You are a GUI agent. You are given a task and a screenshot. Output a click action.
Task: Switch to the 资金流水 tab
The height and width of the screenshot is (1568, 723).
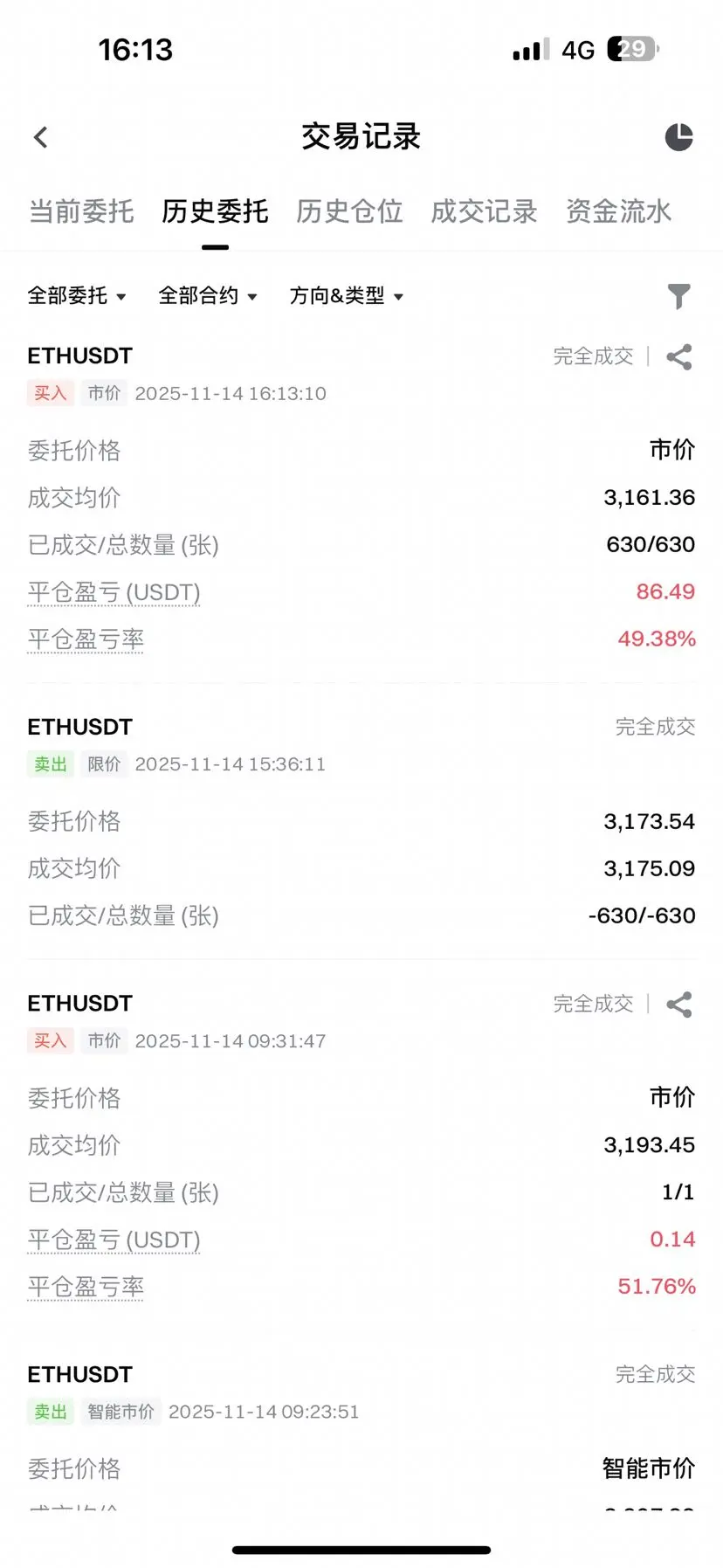[618, 211]
